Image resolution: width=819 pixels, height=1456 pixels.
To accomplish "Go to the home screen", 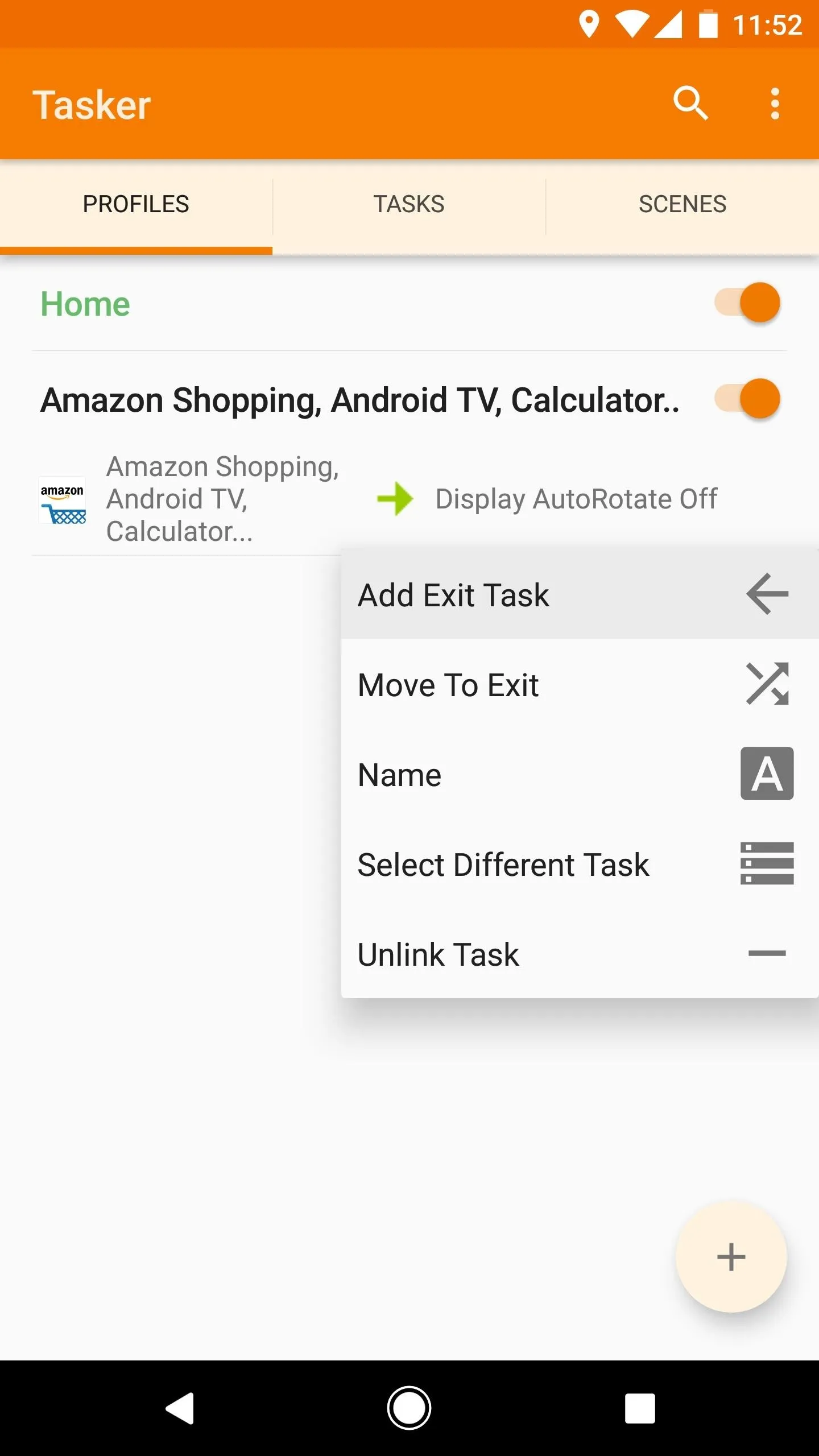I will [x=409, y=1408].
